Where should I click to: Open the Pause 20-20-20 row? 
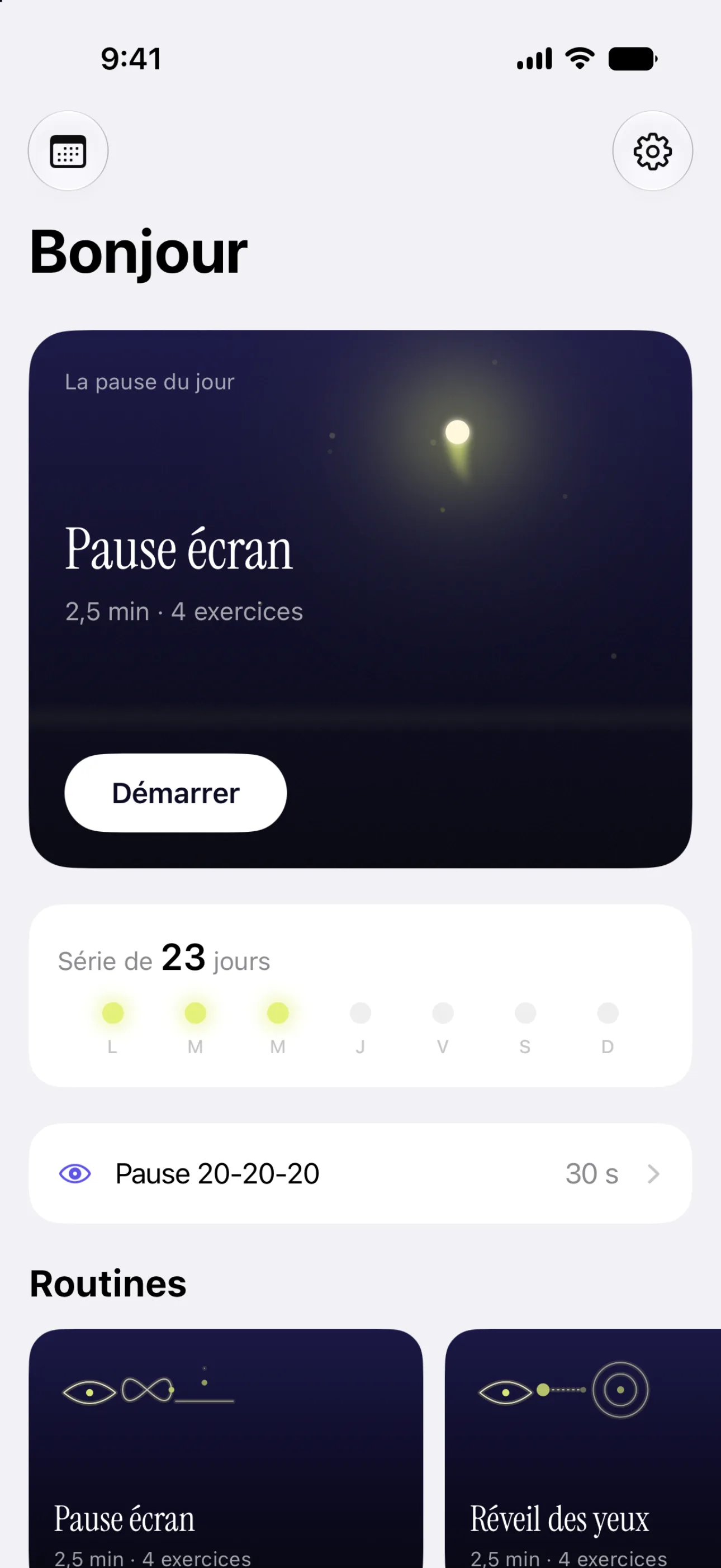click(360, 1173)
